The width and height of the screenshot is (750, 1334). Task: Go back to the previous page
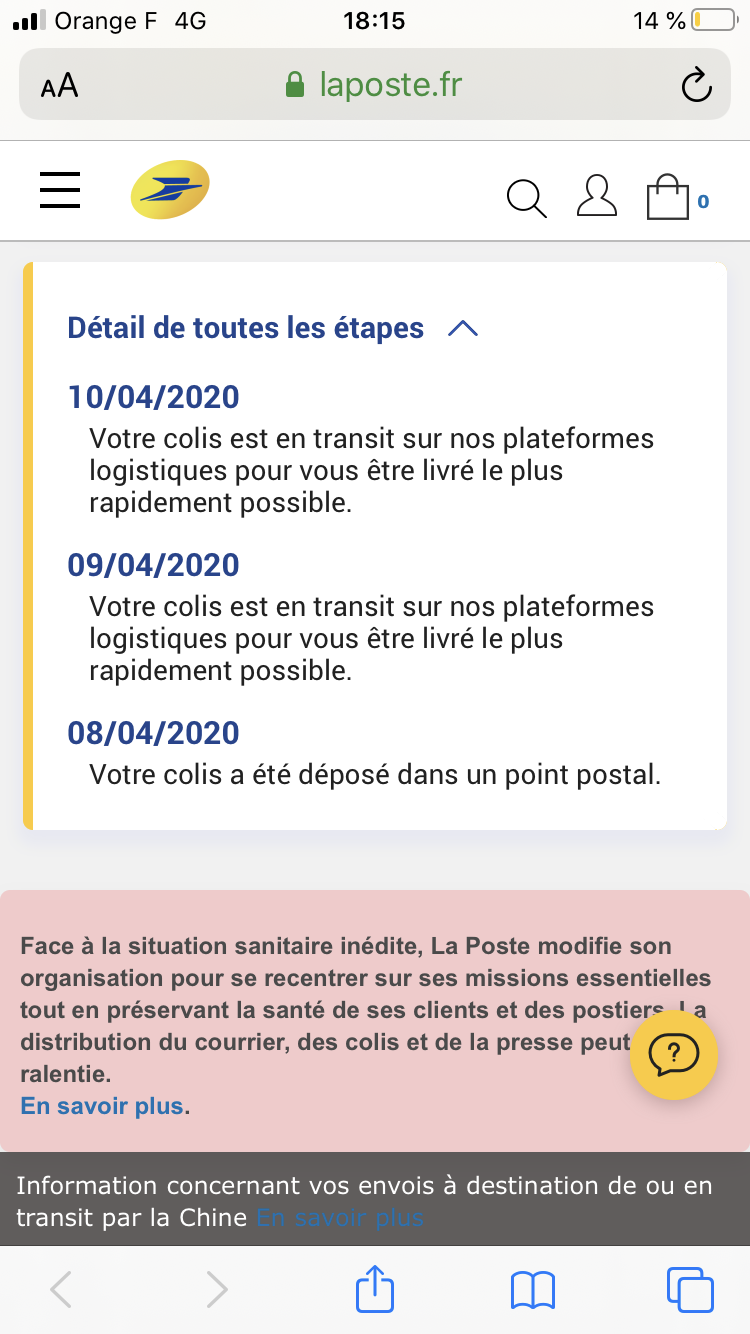(61, 1289)
